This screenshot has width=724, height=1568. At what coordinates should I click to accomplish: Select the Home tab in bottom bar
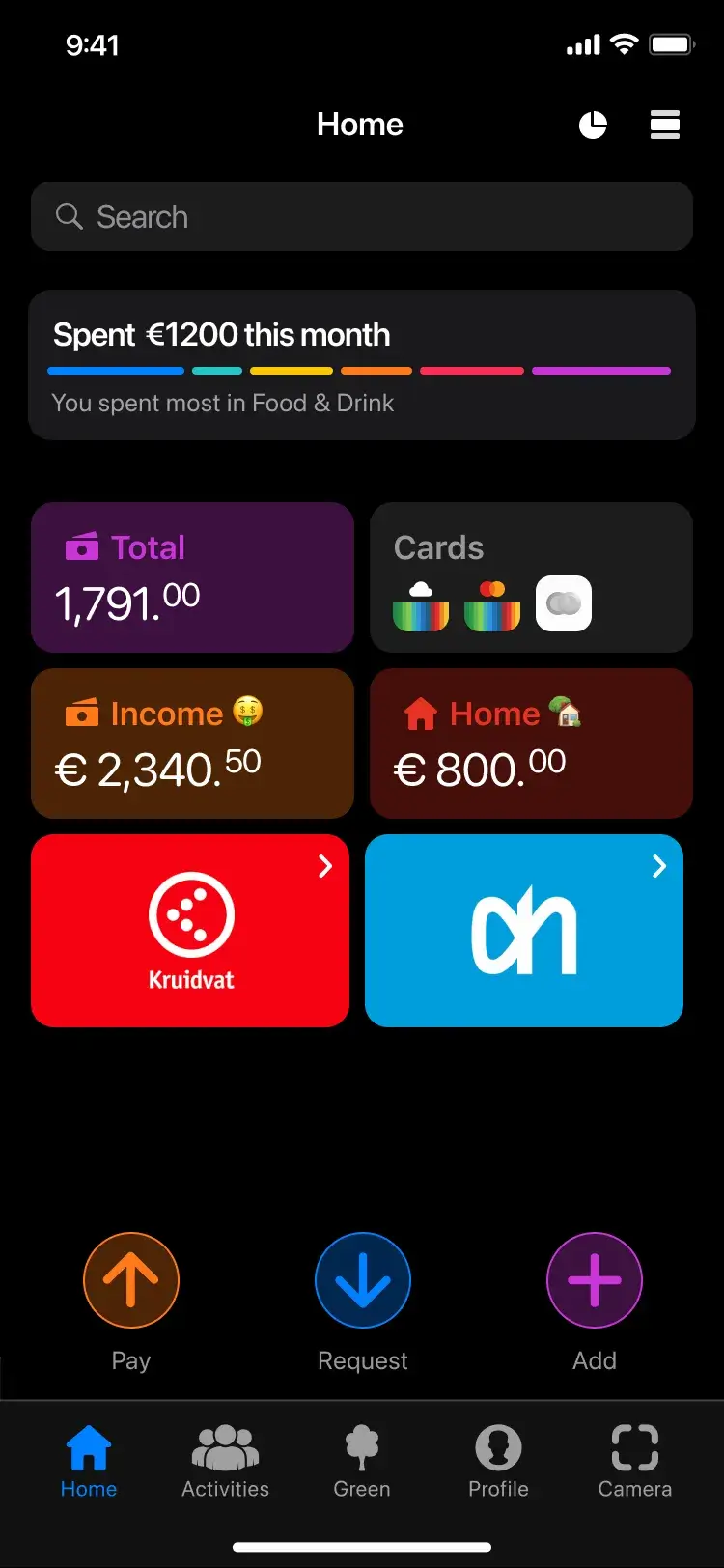coord(89,1462)
